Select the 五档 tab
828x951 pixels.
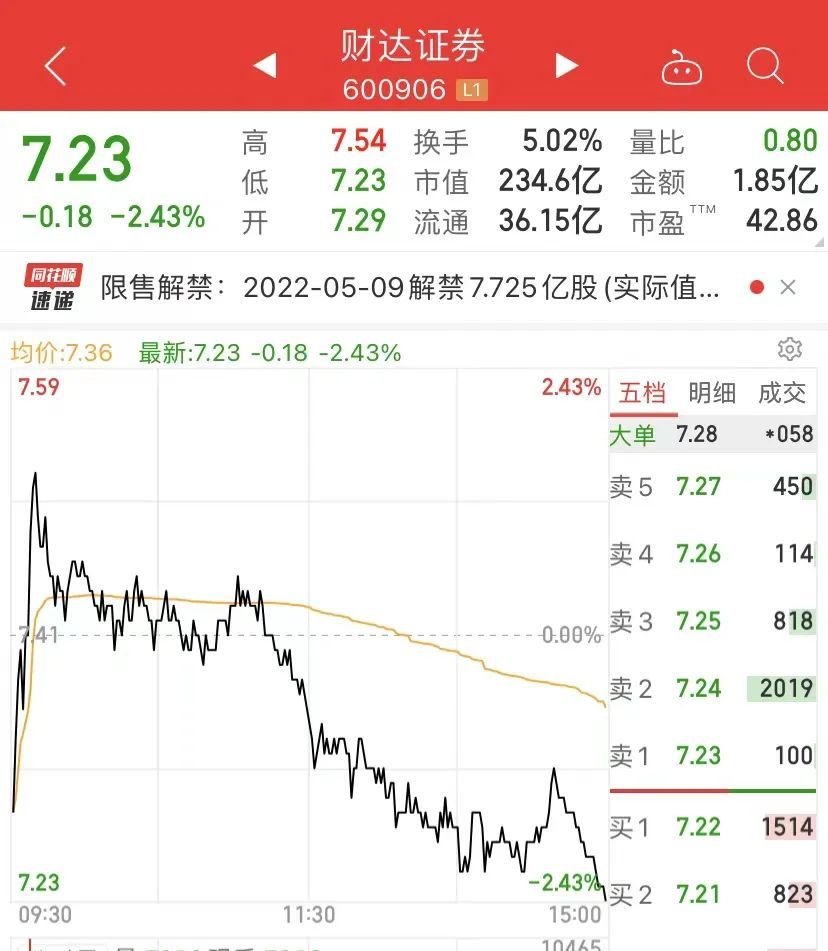[x=642, y=393]
